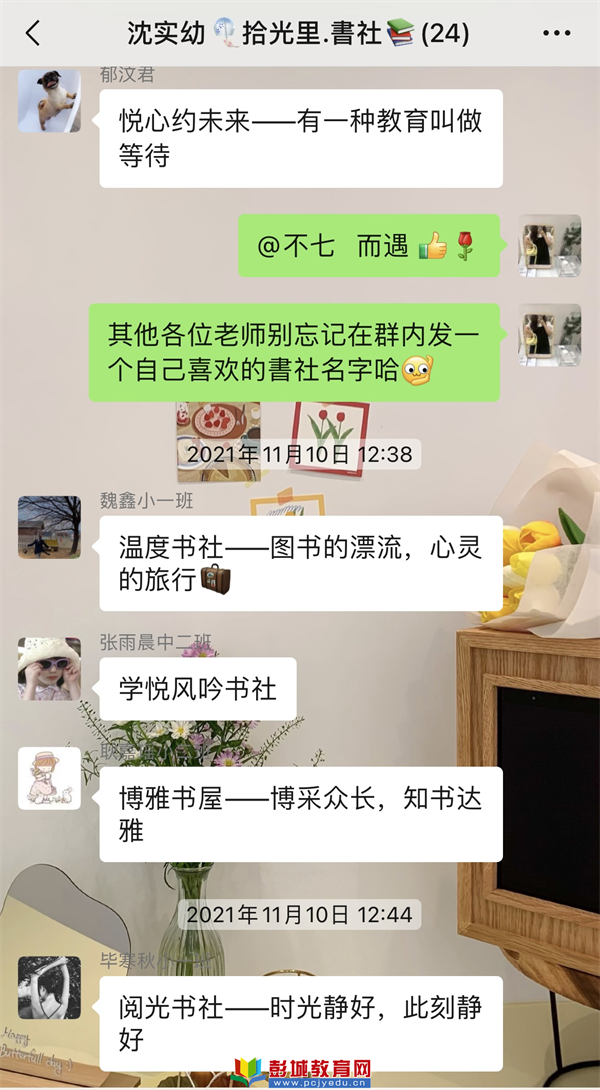View 毕寒秋's profile avatar
600x1090 pixels.
pos(49,987)
